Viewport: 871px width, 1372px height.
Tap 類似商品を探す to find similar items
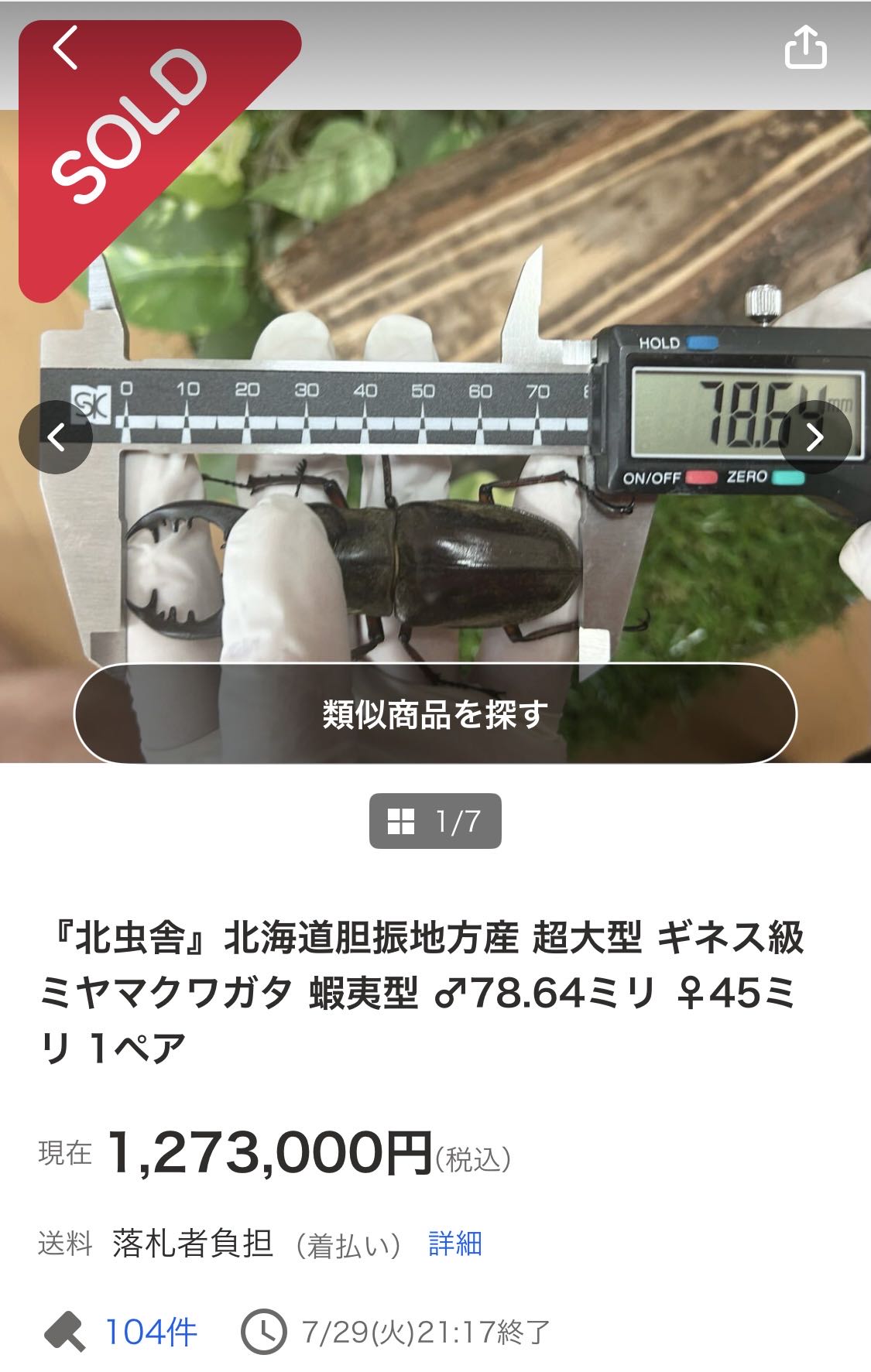pos(435,713)
